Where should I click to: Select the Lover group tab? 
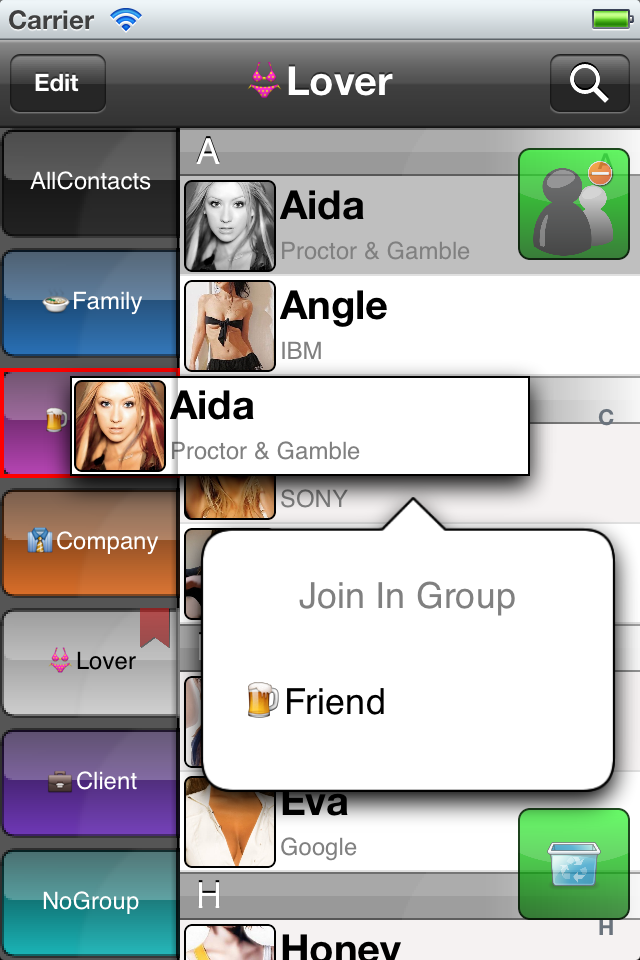tap(90, 661)
